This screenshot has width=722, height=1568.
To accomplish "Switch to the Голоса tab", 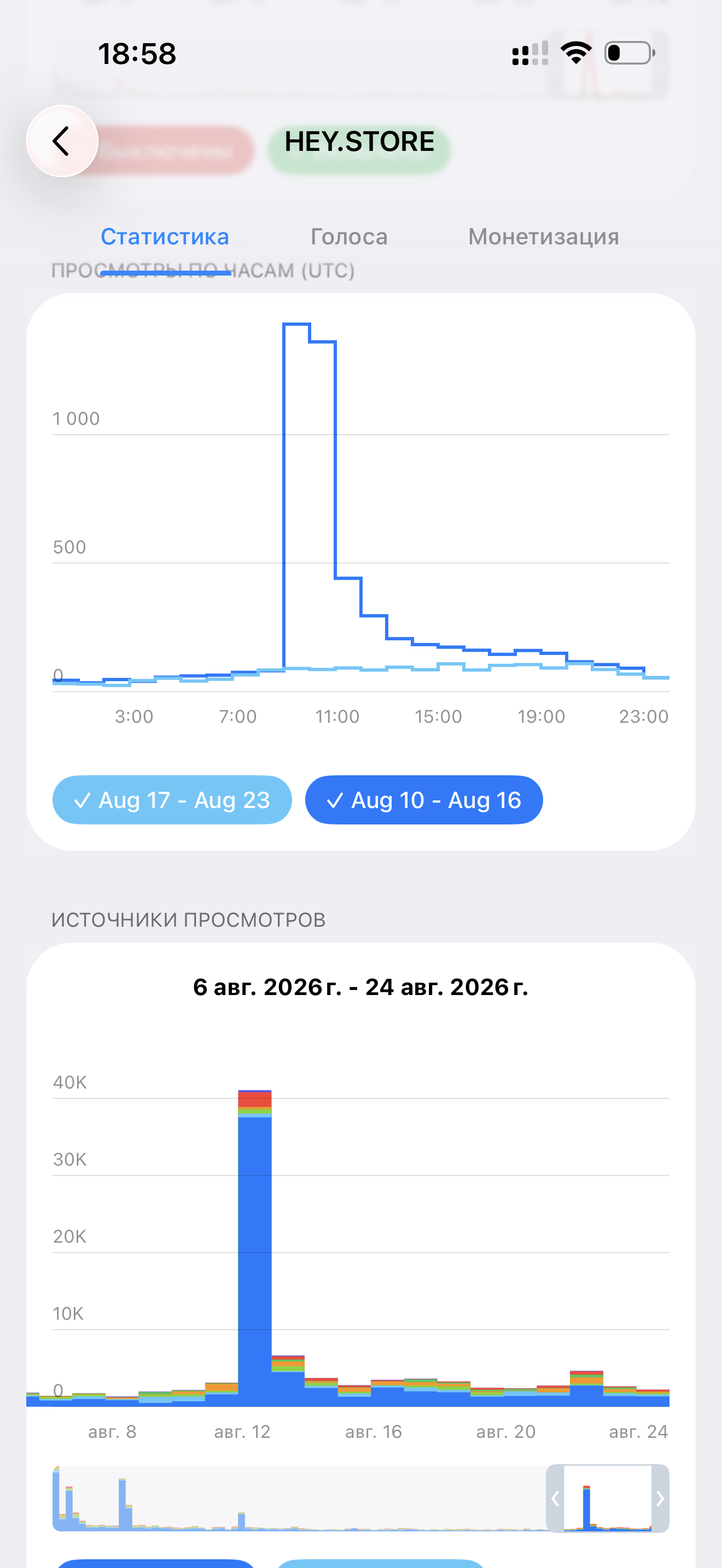I will tap(349, 237).
